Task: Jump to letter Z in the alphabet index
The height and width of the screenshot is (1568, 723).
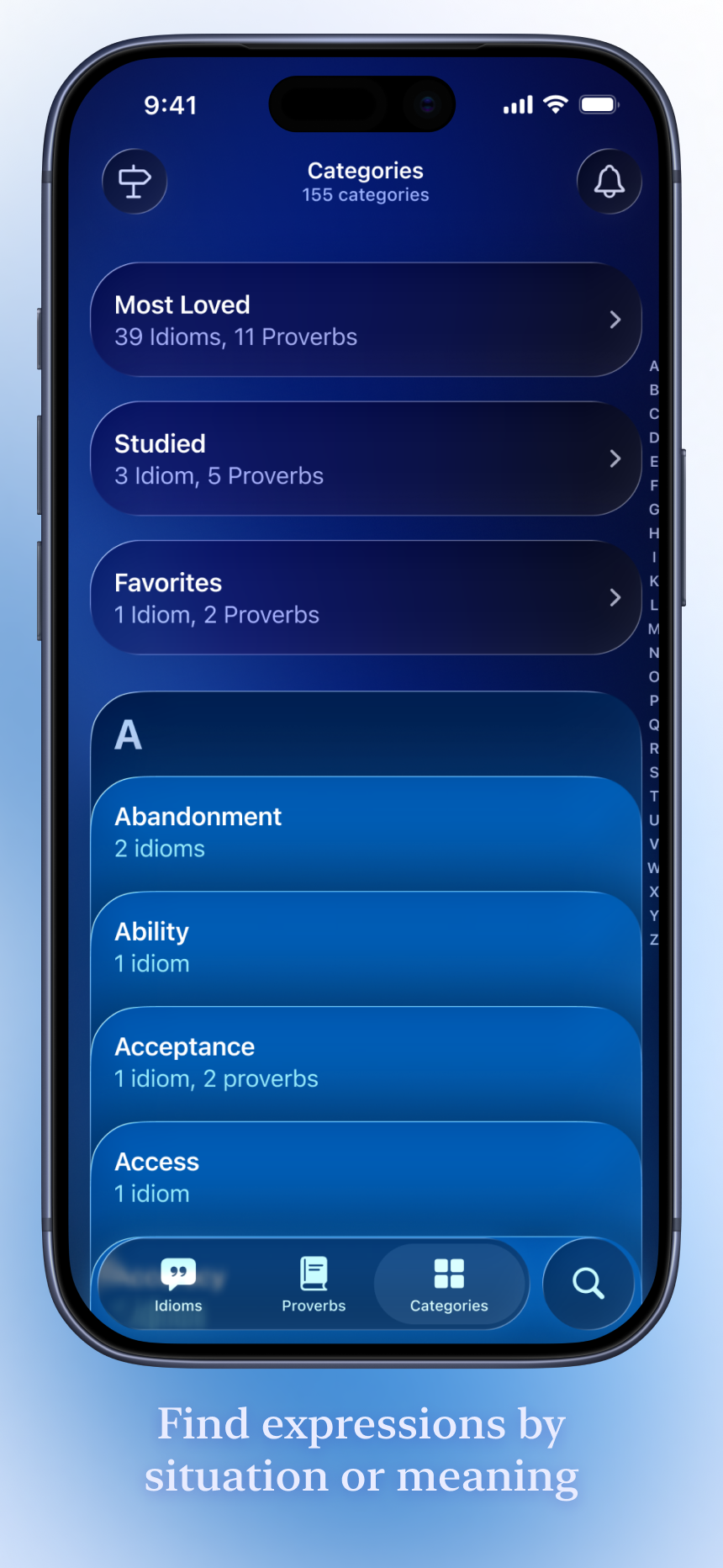Action: [x=654, y=940]
